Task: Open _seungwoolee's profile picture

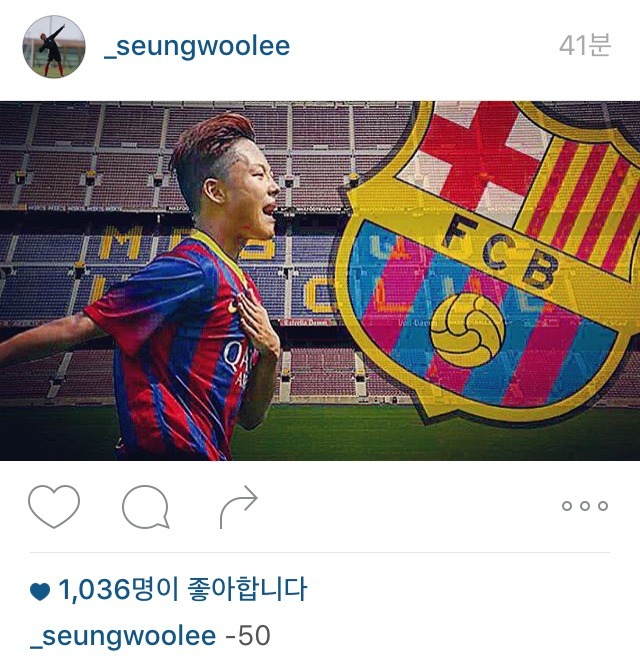Action: click(54, 47)
